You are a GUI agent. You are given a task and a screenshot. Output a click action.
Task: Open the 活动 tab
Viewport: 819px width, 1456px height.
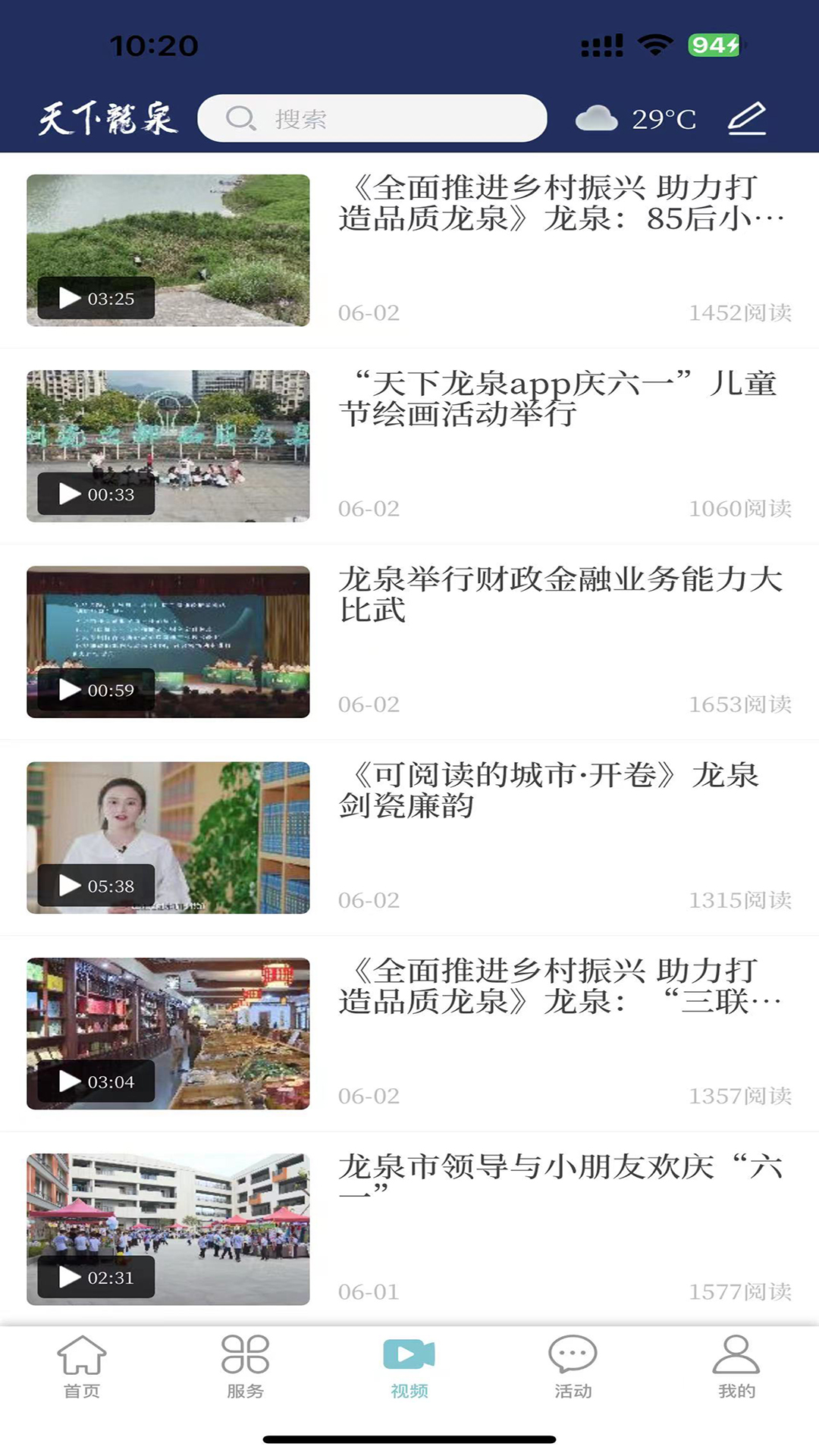pos(573,1367)
